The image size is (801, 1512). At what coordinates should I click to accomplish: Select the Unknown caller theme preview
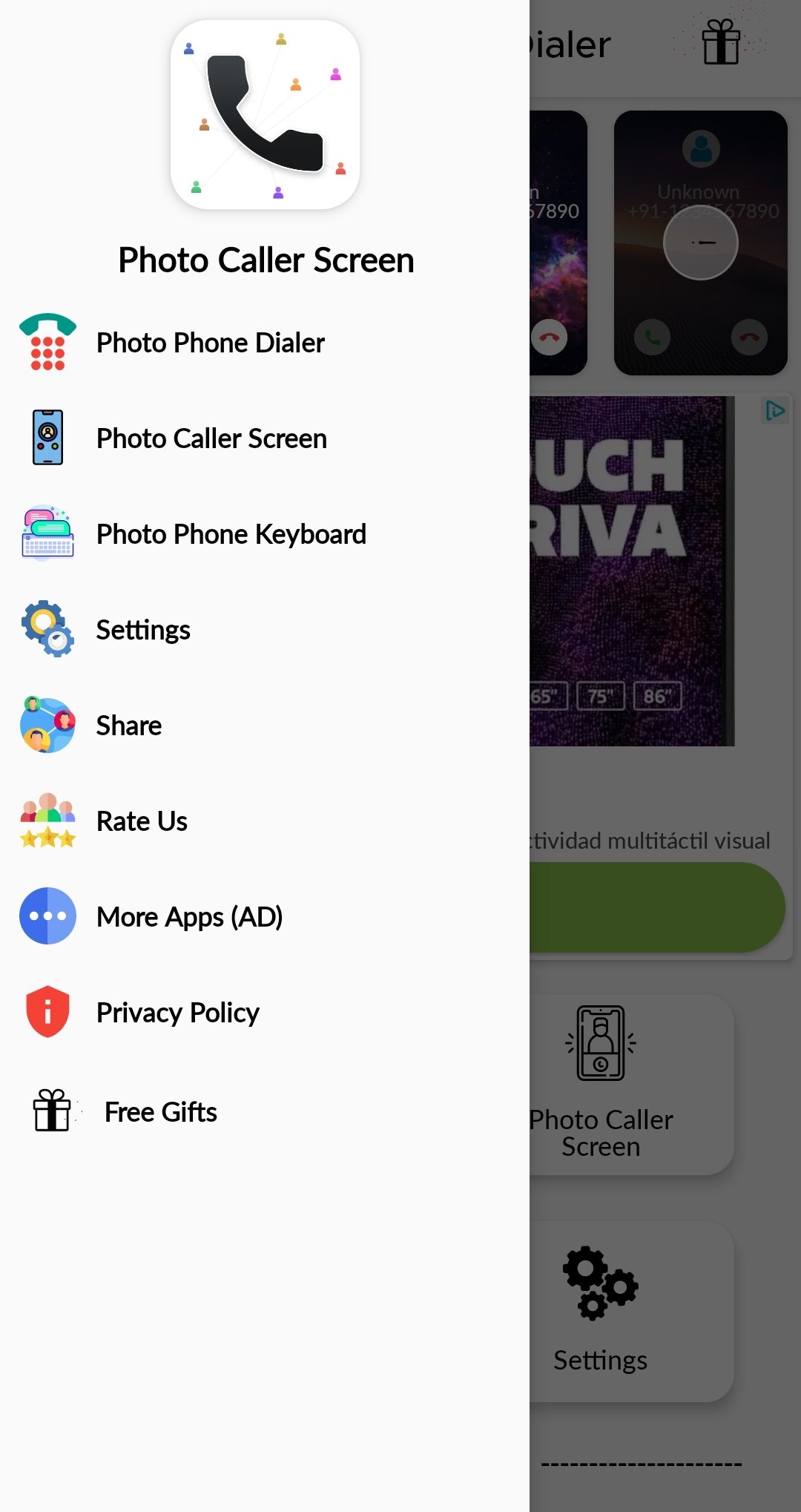click(700, 243)
